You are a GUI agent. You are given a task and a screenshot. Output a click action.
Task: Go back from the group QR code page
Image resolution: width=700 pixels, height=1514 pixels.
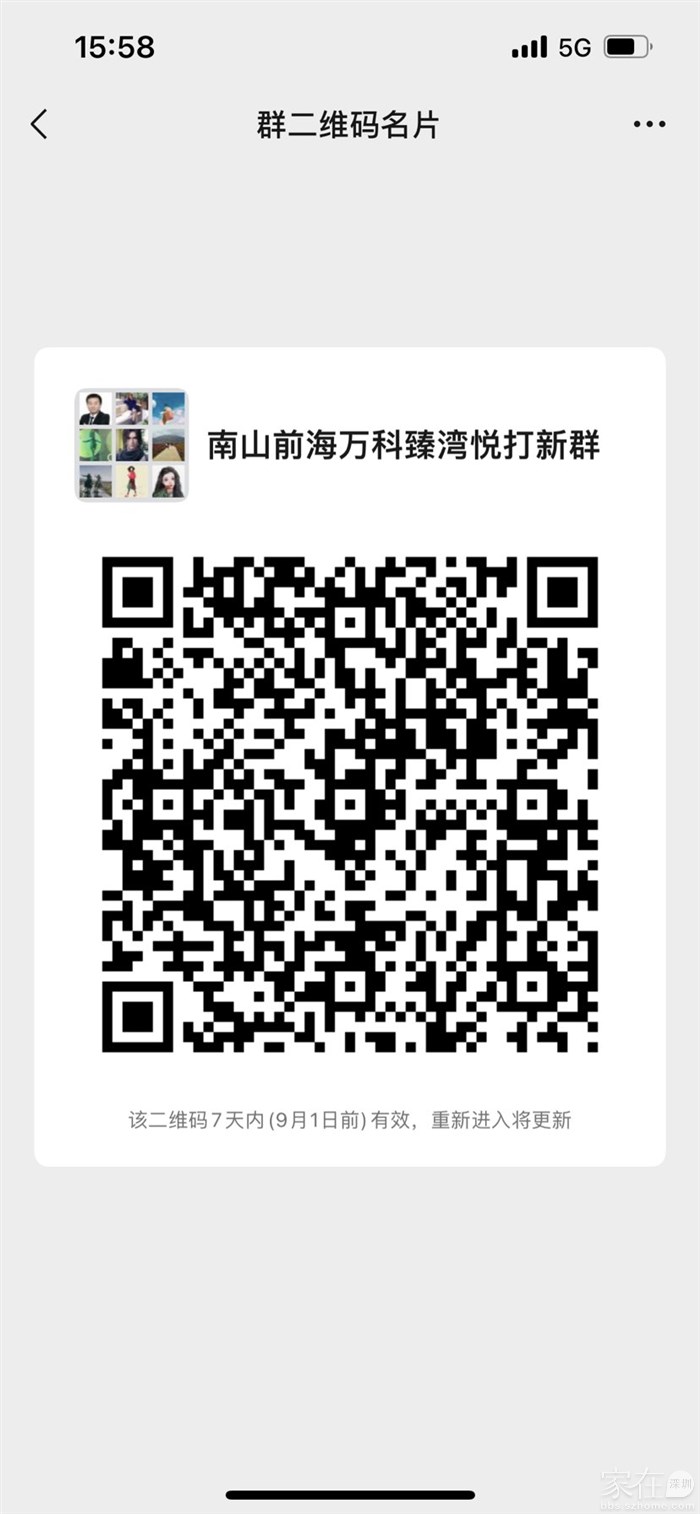(x=39, y=125)
